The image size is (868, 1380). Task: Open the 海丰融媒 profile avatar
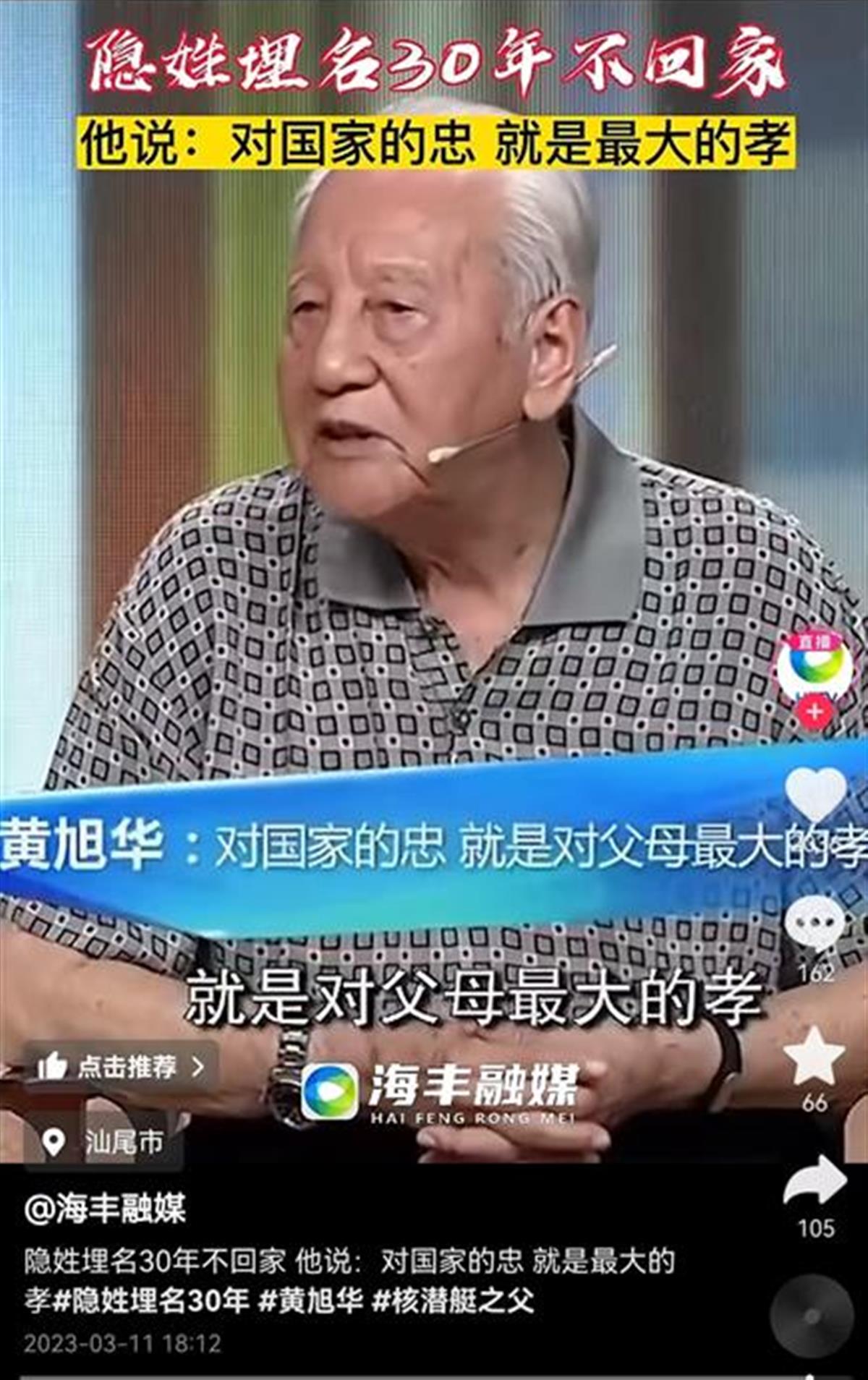coord(814,669)
